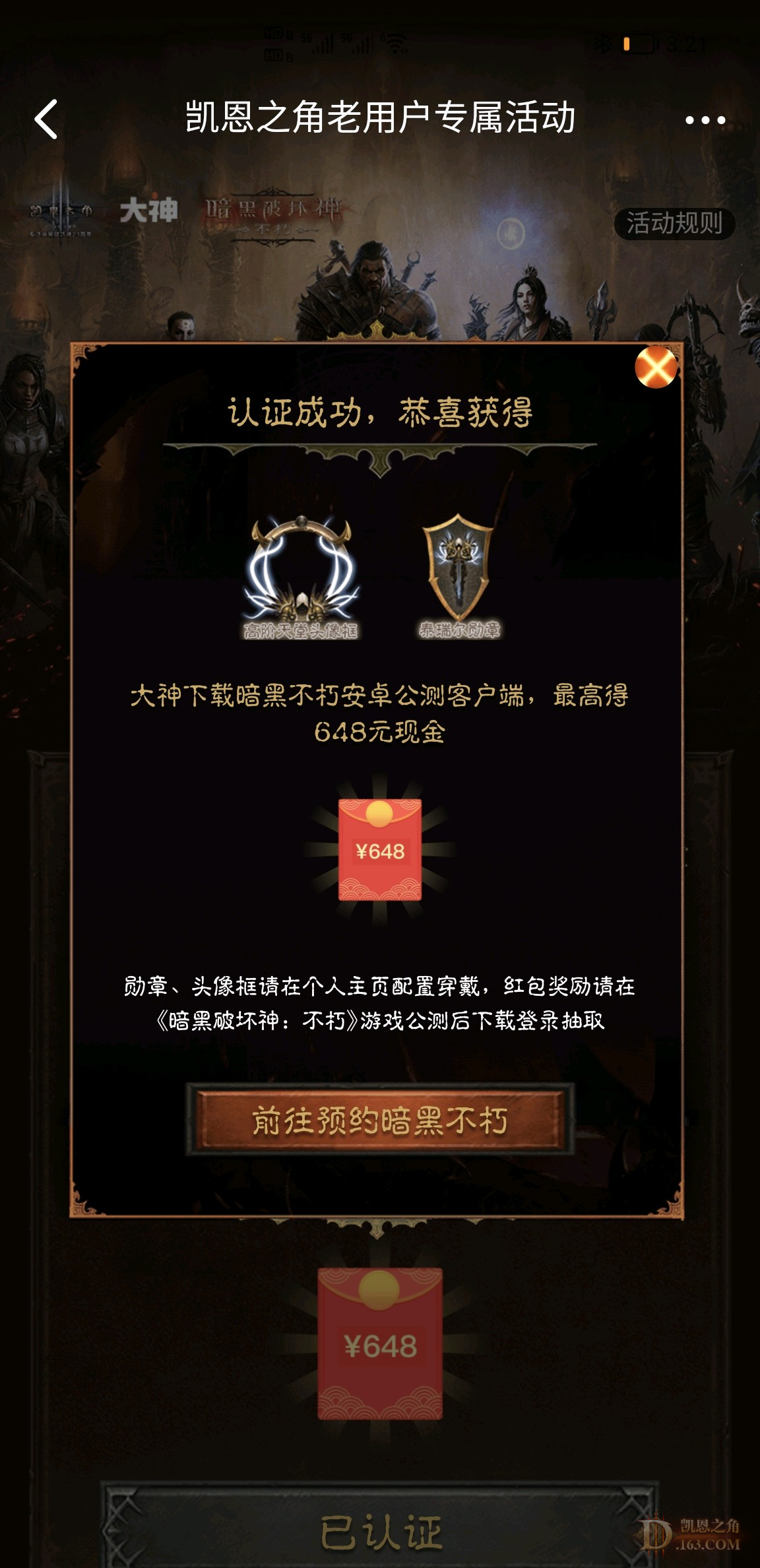Go back using the arrow icon
Viewport: 760px width, 1568px height.
(x=46, y=119)
